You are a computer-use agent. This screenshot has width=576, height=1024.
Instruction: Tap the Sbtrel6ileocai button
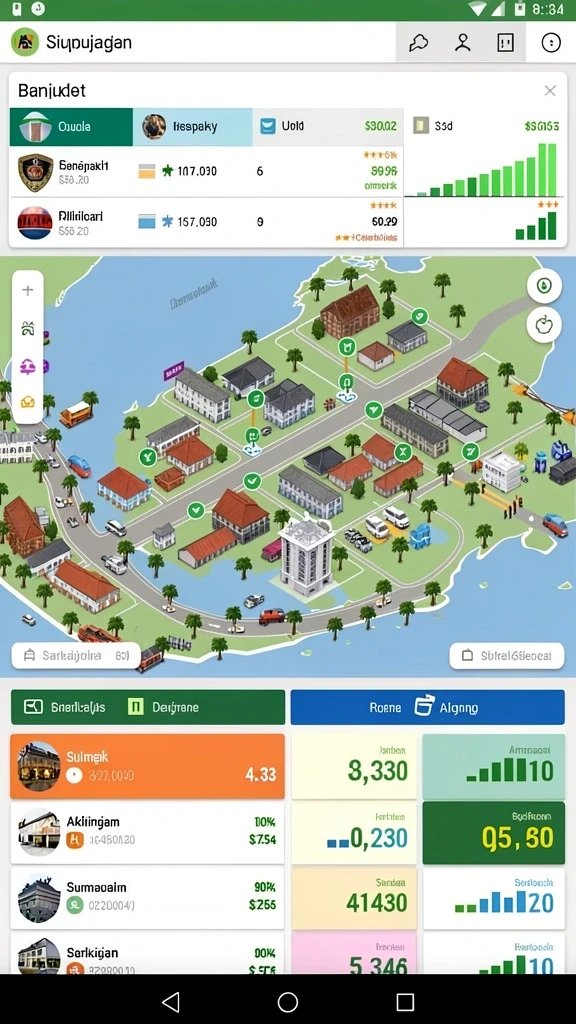507,656
